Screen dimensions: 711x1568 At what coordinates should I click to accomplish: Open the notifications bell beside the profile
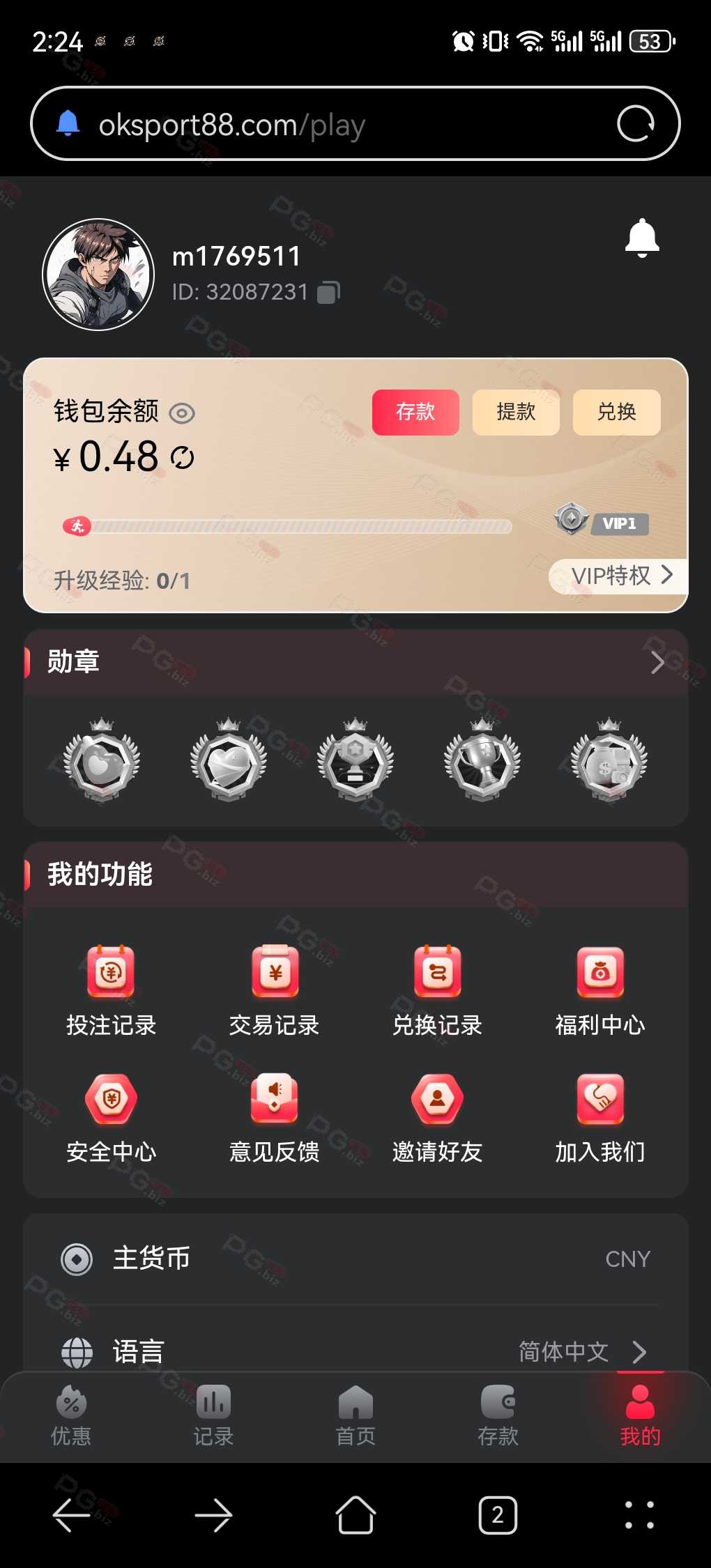point(642,238)
